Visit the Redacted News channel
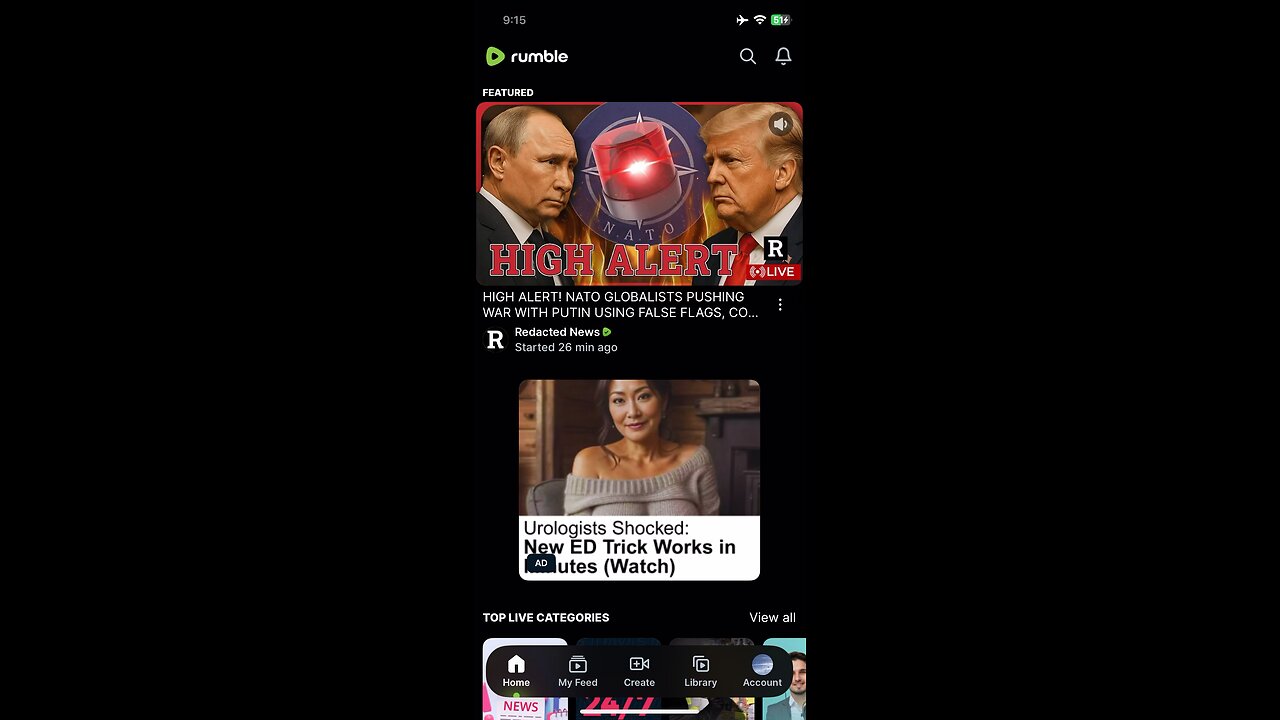1280x720 pixels. (556, 332)
